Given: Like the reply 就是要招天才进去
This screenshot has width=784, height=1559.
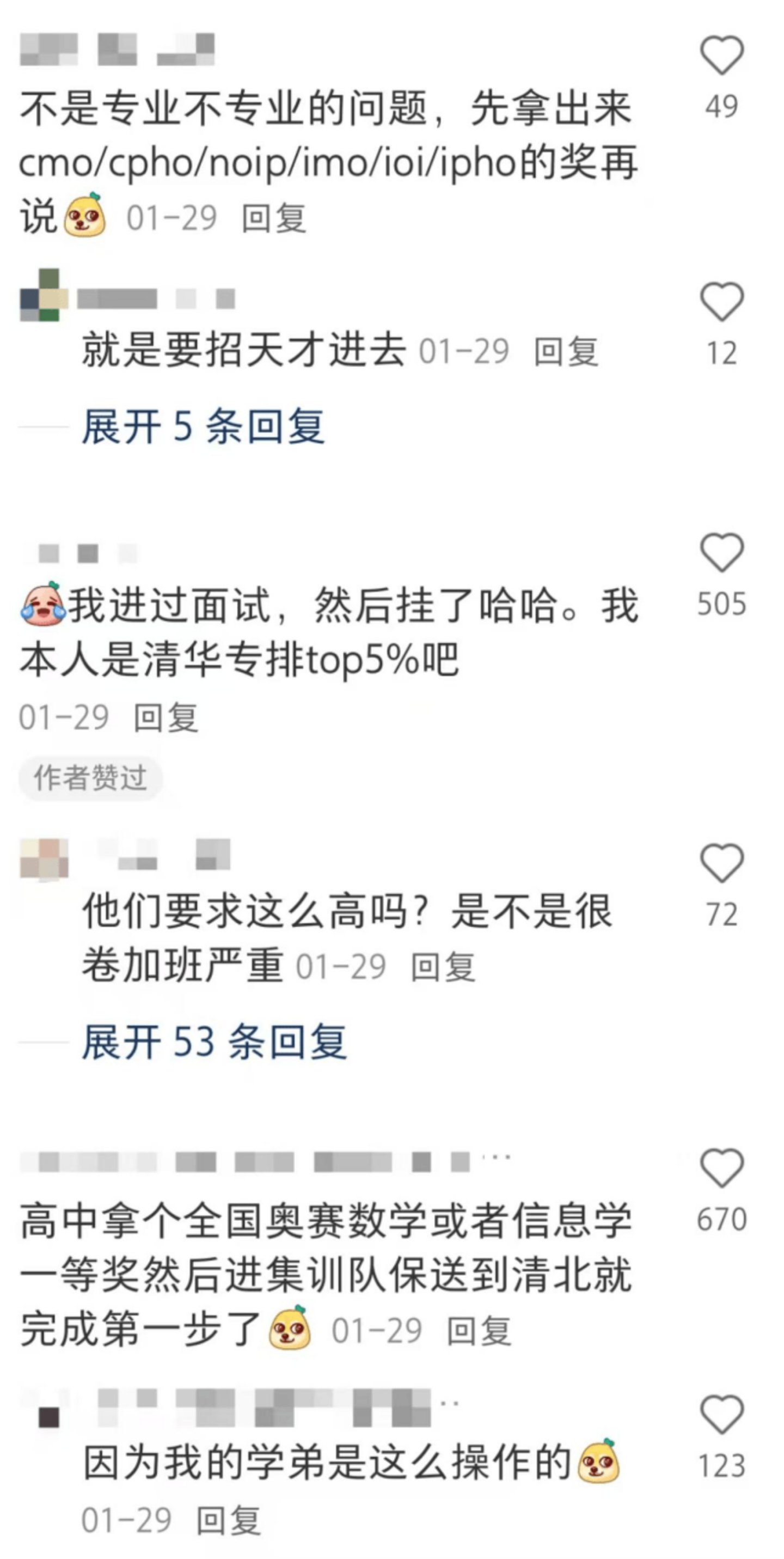Looking at the screenshot, I should [721, 301].
